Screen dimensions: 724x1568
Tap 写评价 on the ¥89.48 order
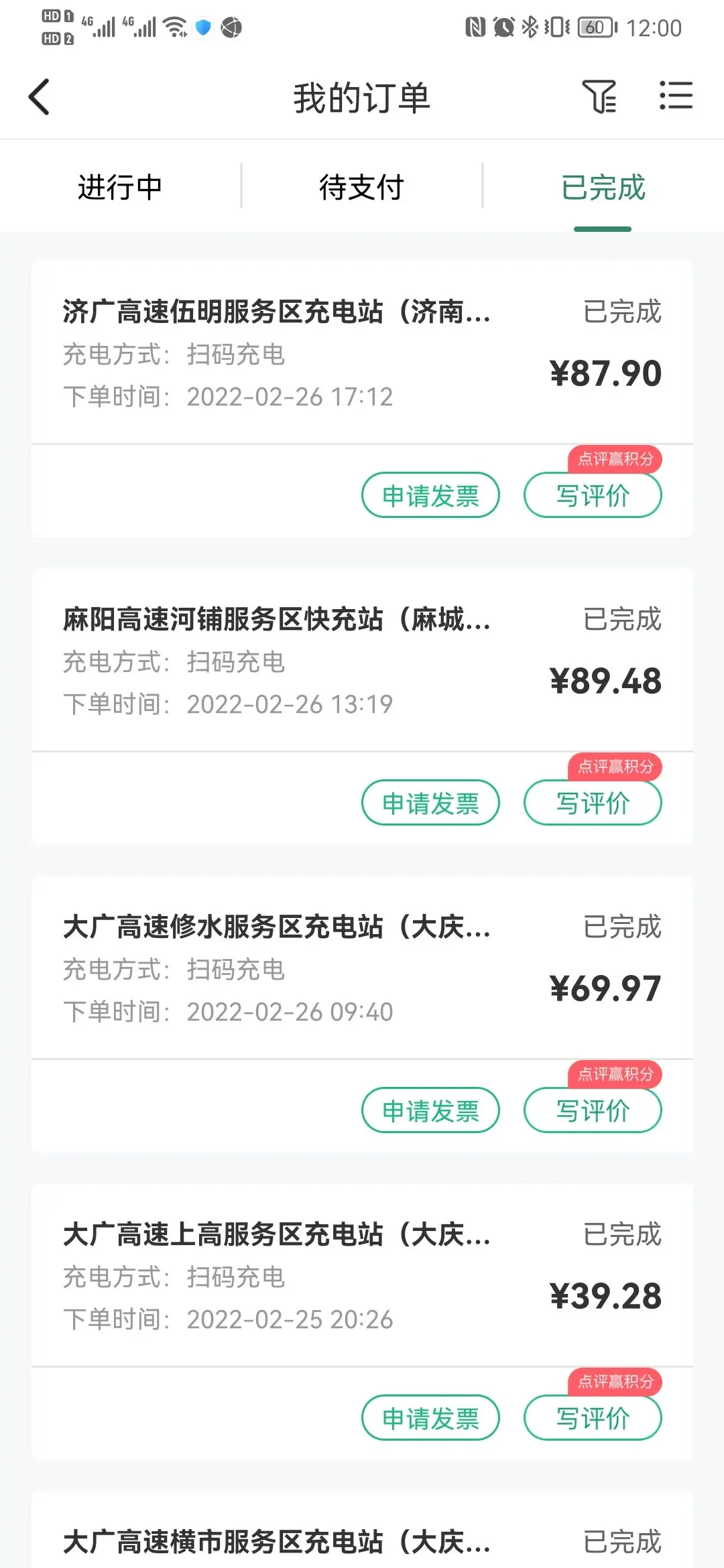(593, 803)
